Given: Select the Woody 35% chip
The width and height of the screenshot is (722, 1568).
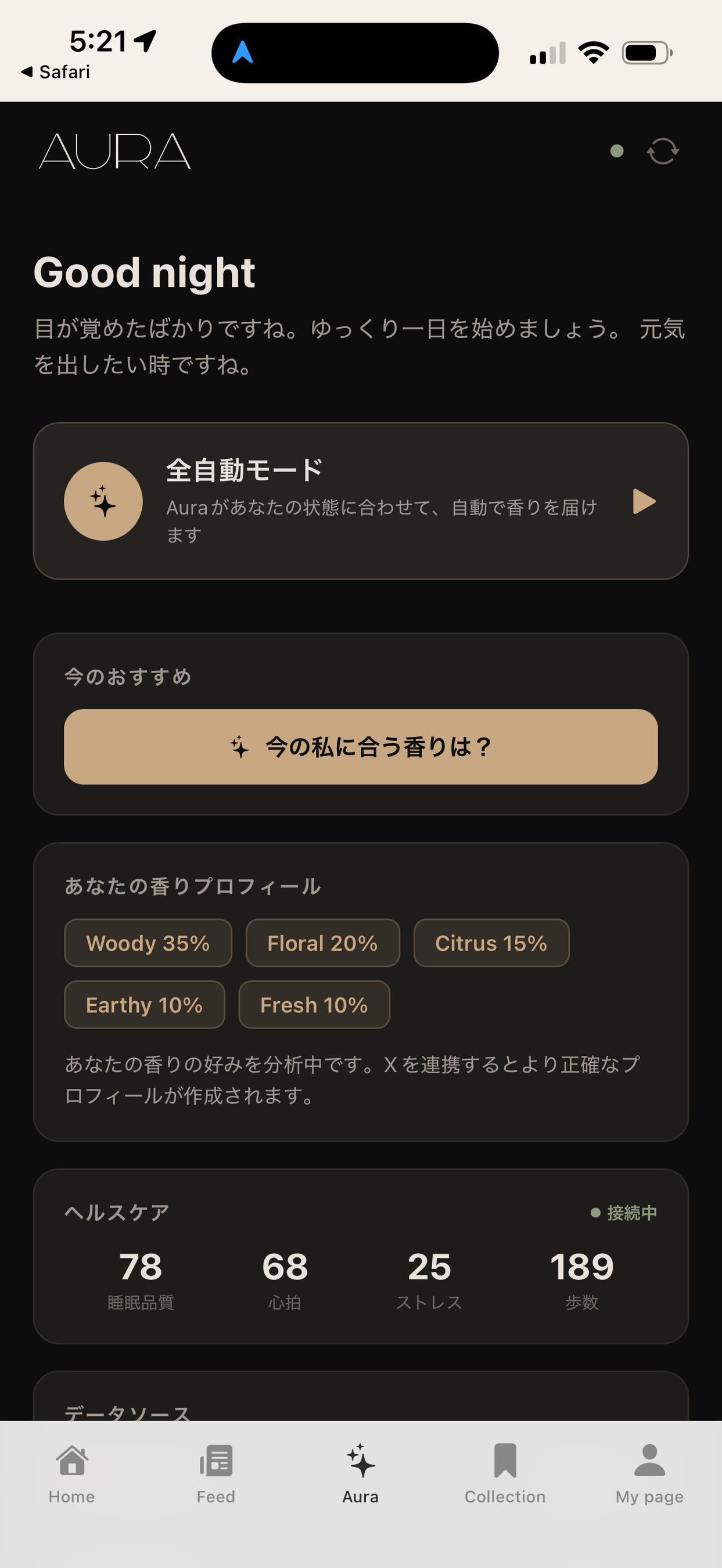Looking at the screenshot, I should click(148, 943).
